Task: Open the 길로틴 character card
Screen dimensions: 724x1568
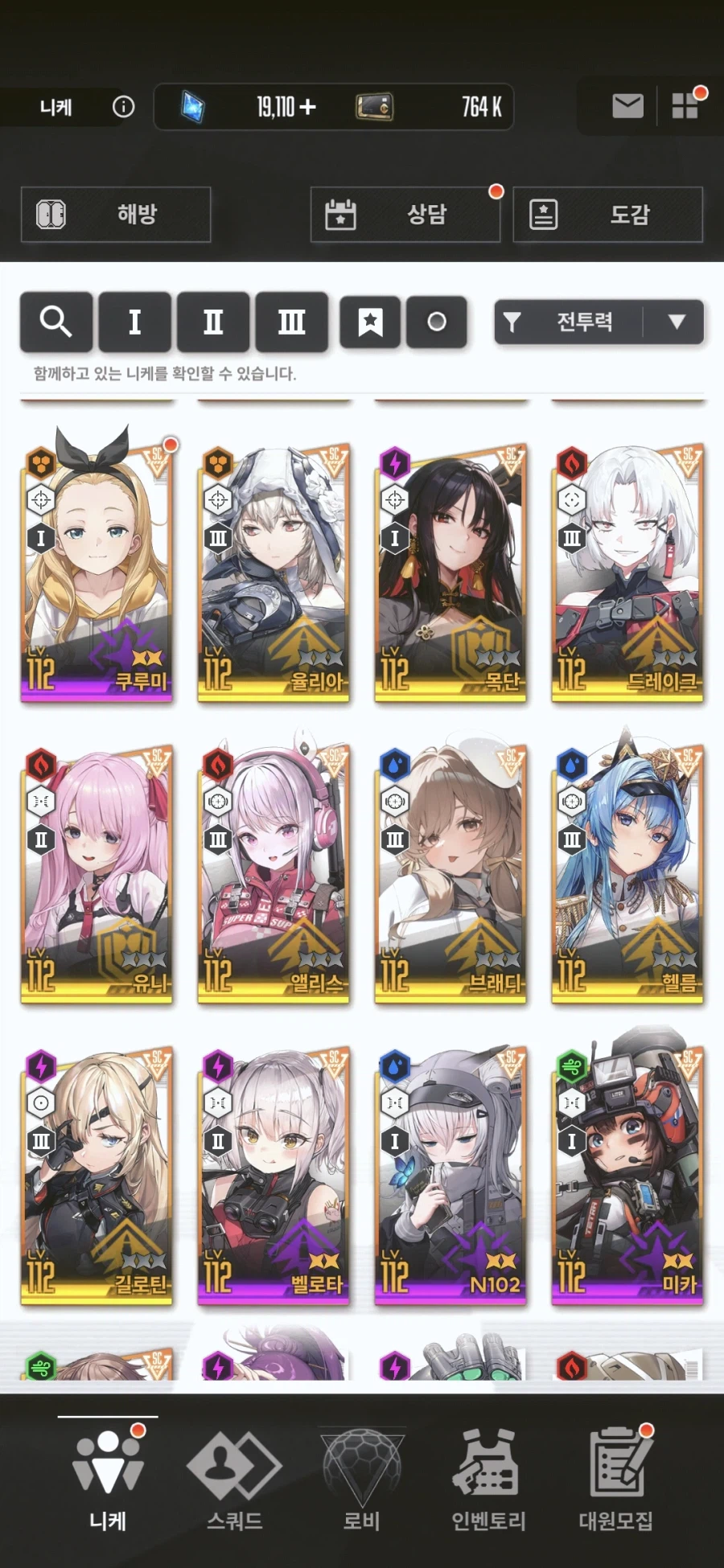Action: 97,1174
